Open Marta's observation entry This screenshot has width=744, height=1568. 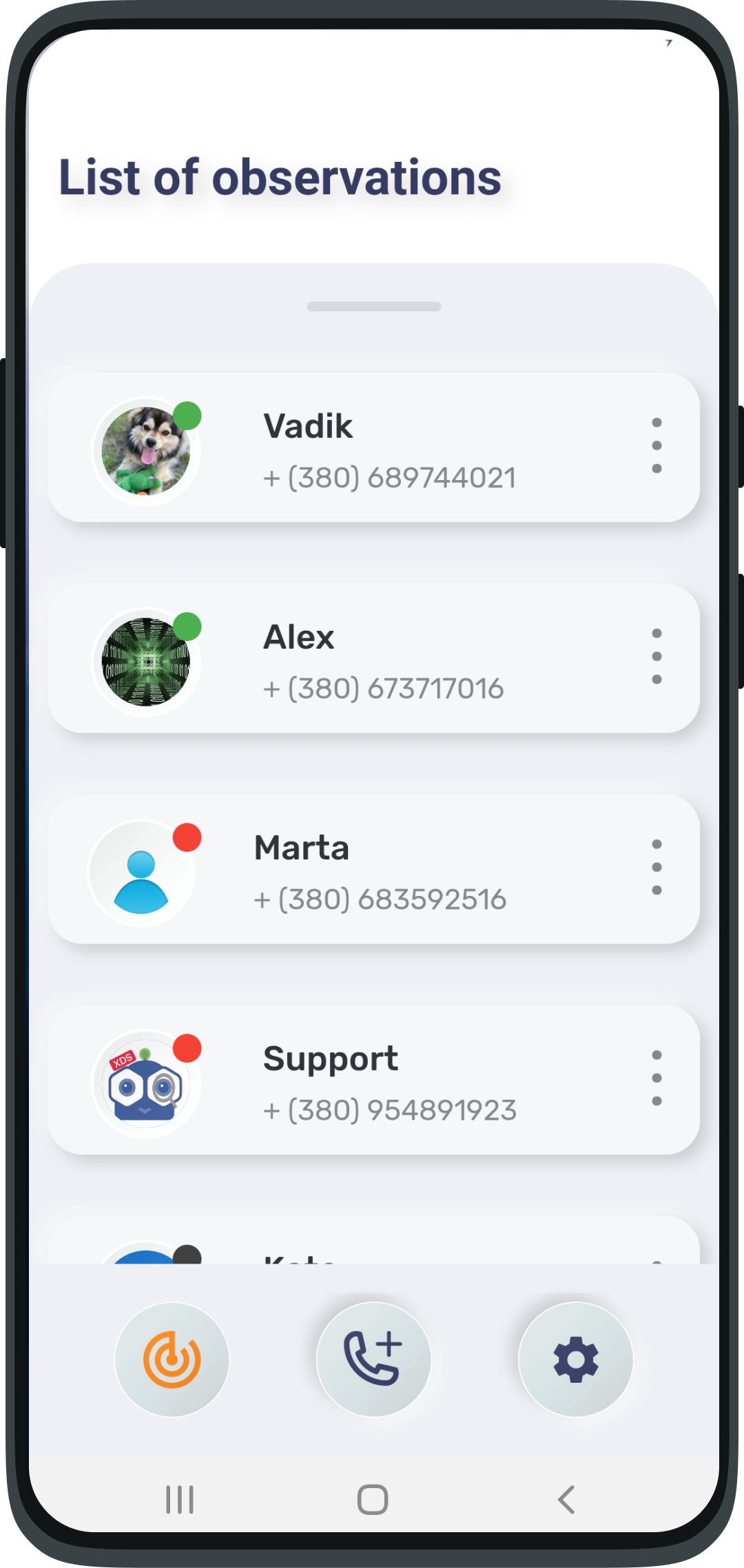pos(372,869)
